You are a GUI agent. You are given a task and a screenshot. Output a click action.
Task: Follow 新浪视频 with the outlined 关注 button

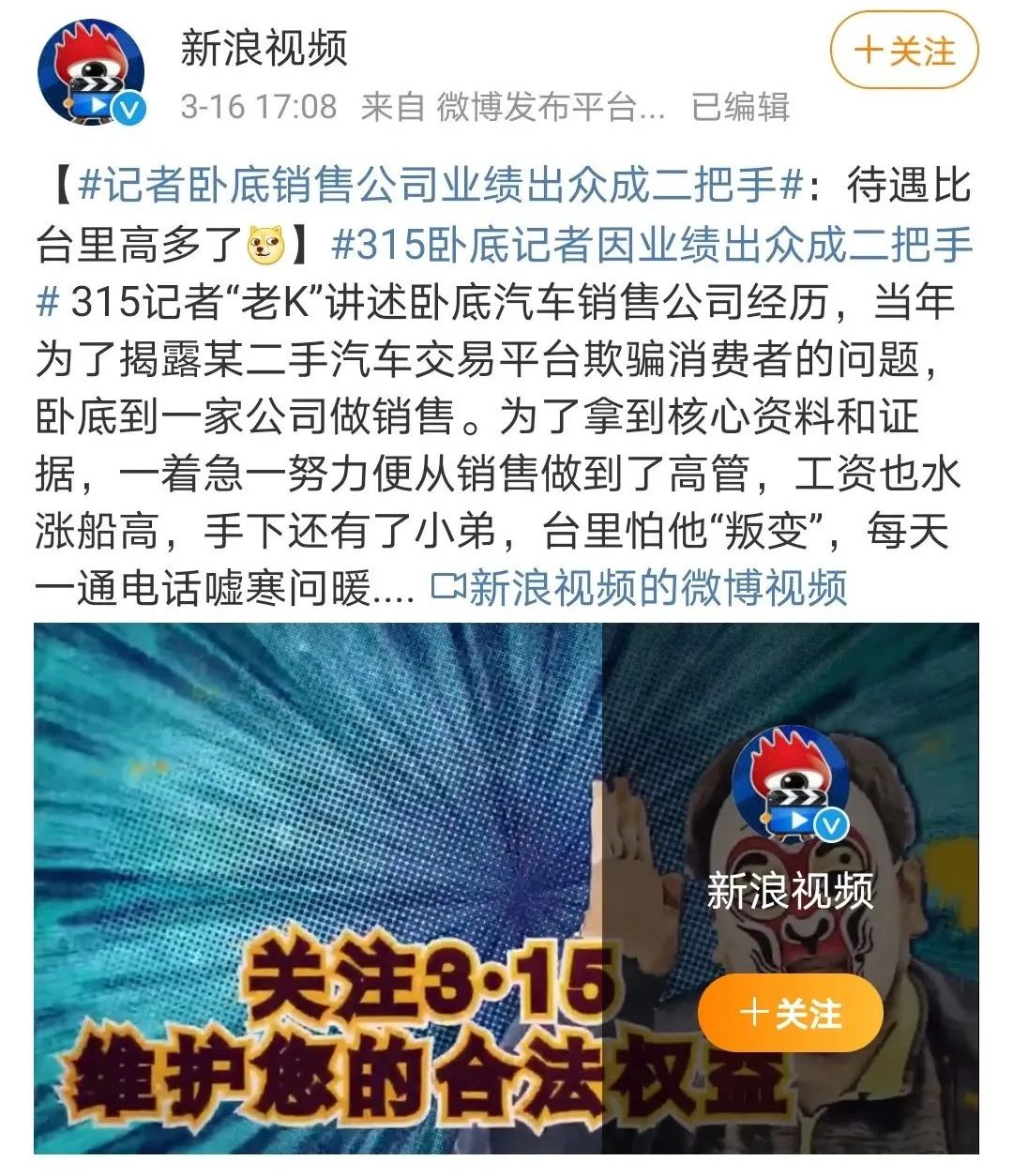pos(903,51)
